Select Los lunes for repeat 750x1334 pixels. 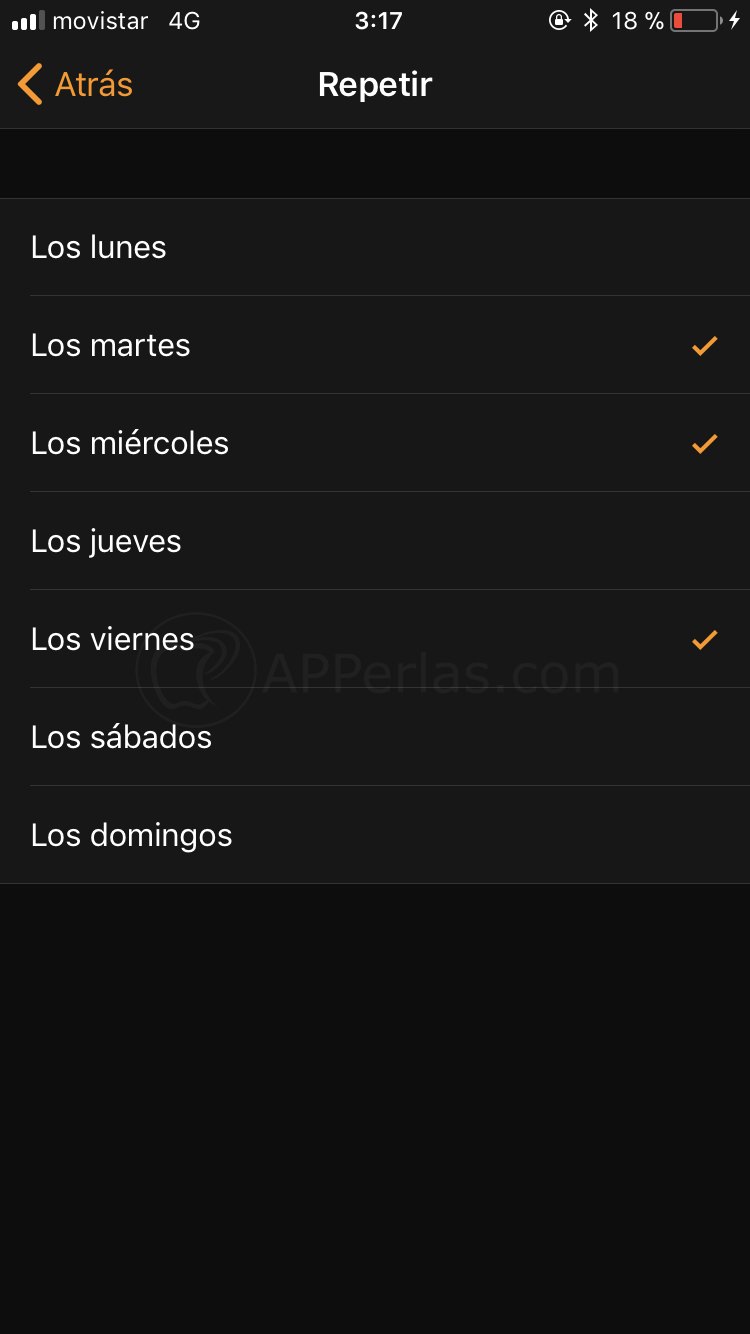click(x=375, y=247)
